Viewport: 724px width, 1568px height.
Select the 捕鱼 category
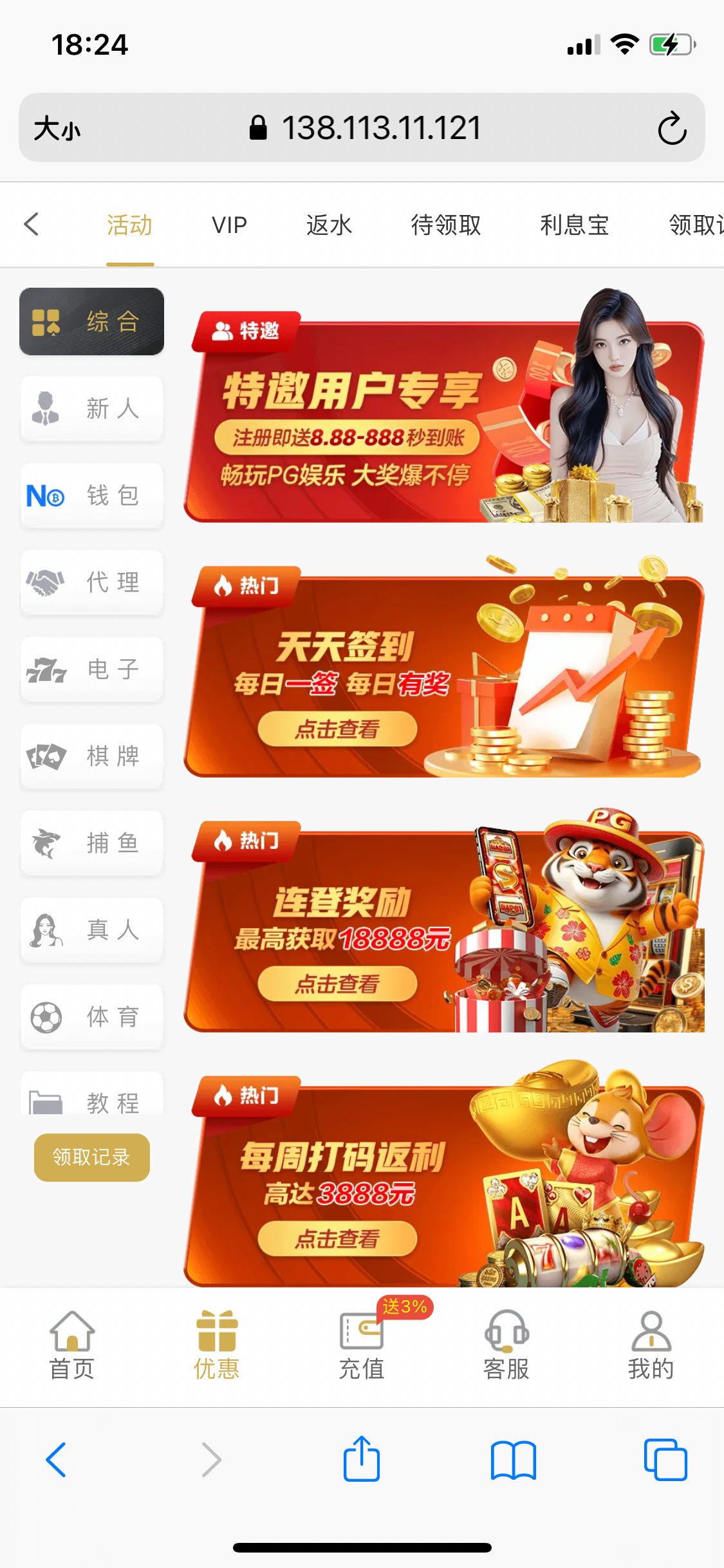point(91,843)
